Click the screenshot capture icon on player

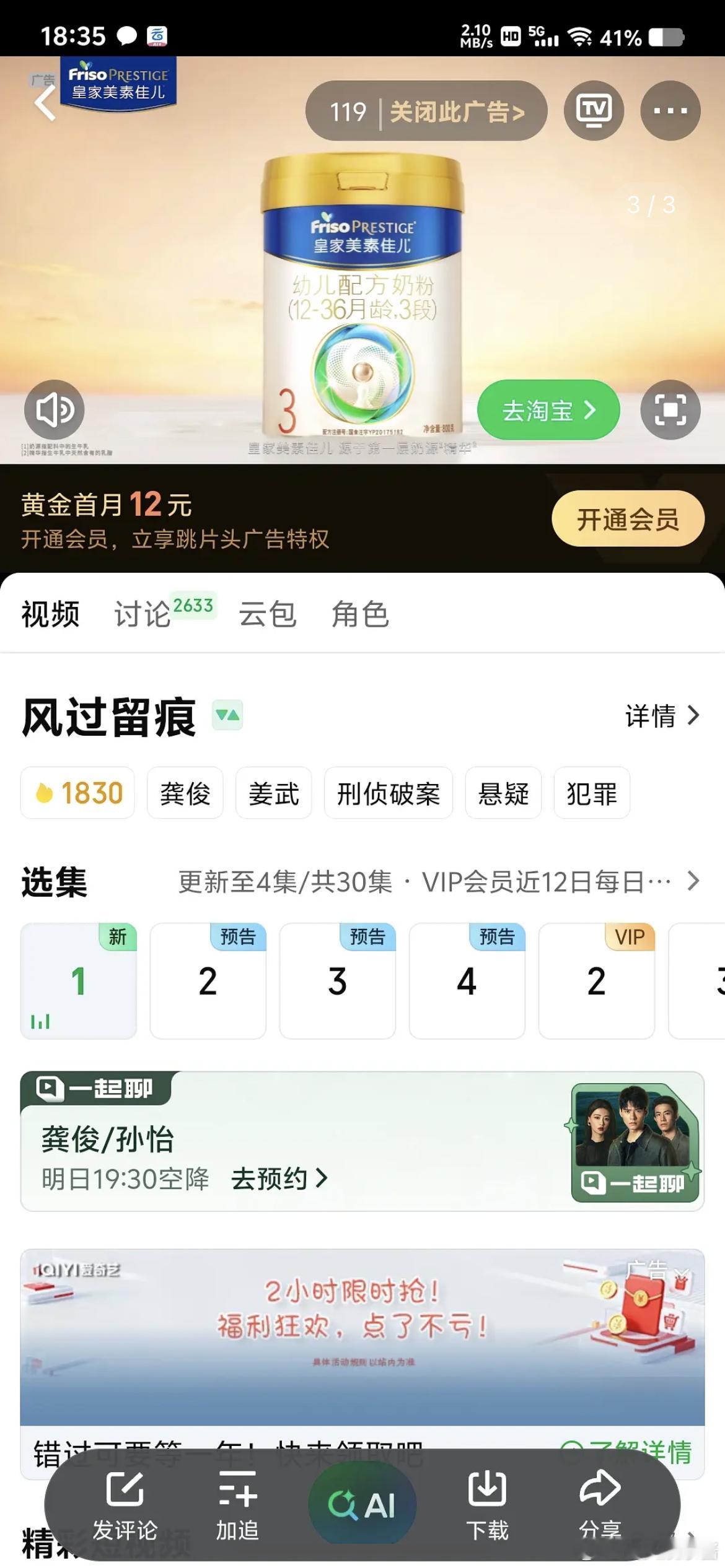coord(669,410)
